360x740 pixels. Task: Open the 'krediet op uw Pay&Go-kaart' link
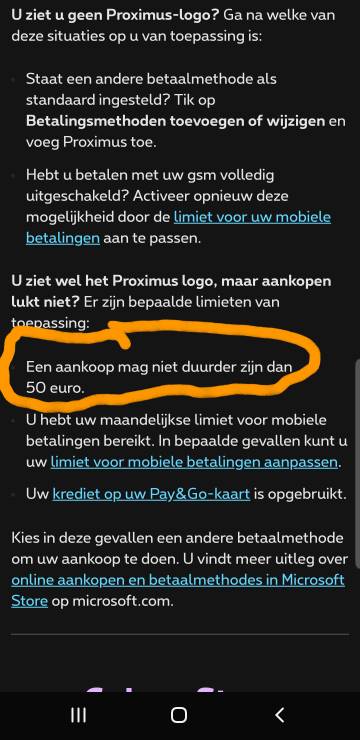(x=151, y=495)
